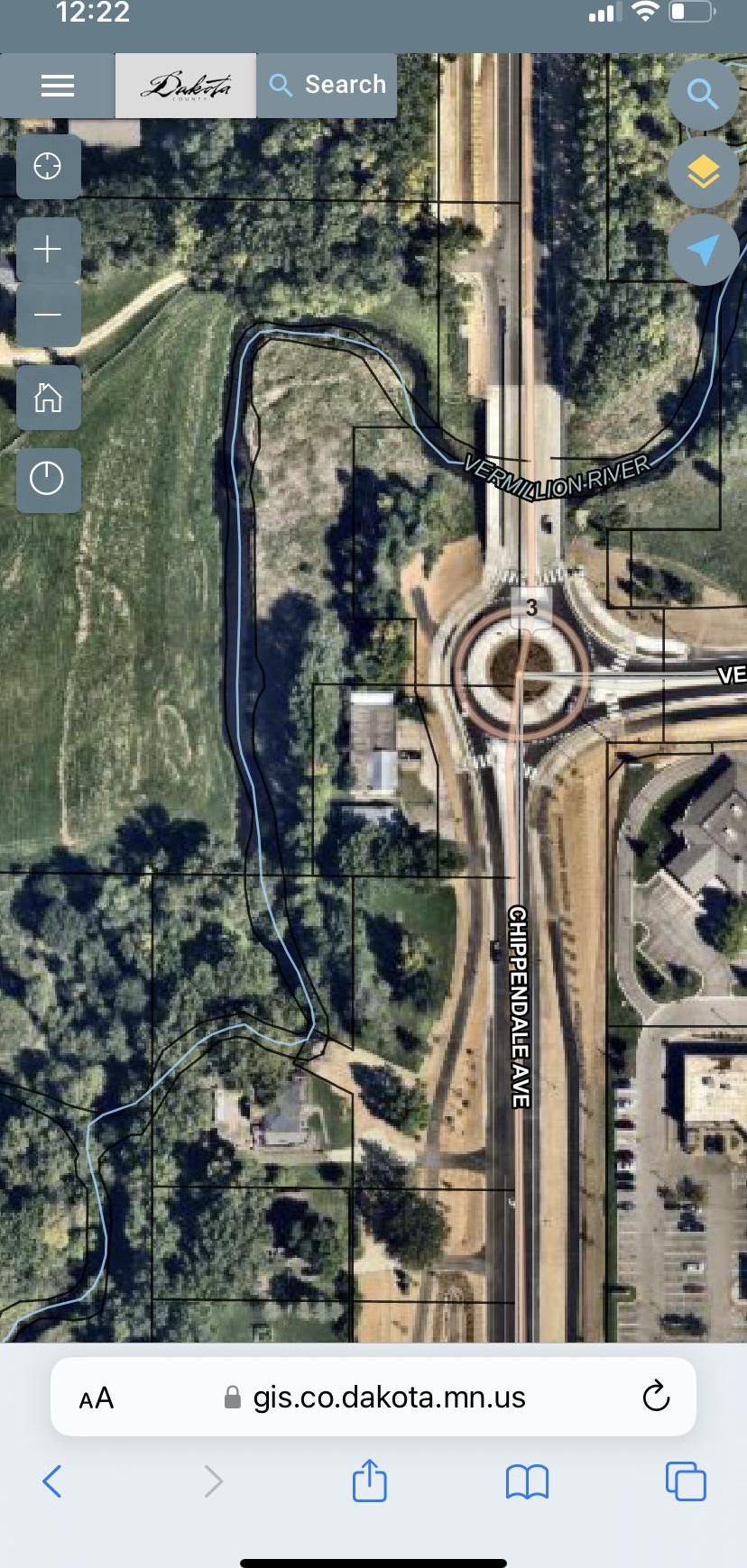Go back to previous page
The image size is (747, 1568).
click(x=52, y=1481)
